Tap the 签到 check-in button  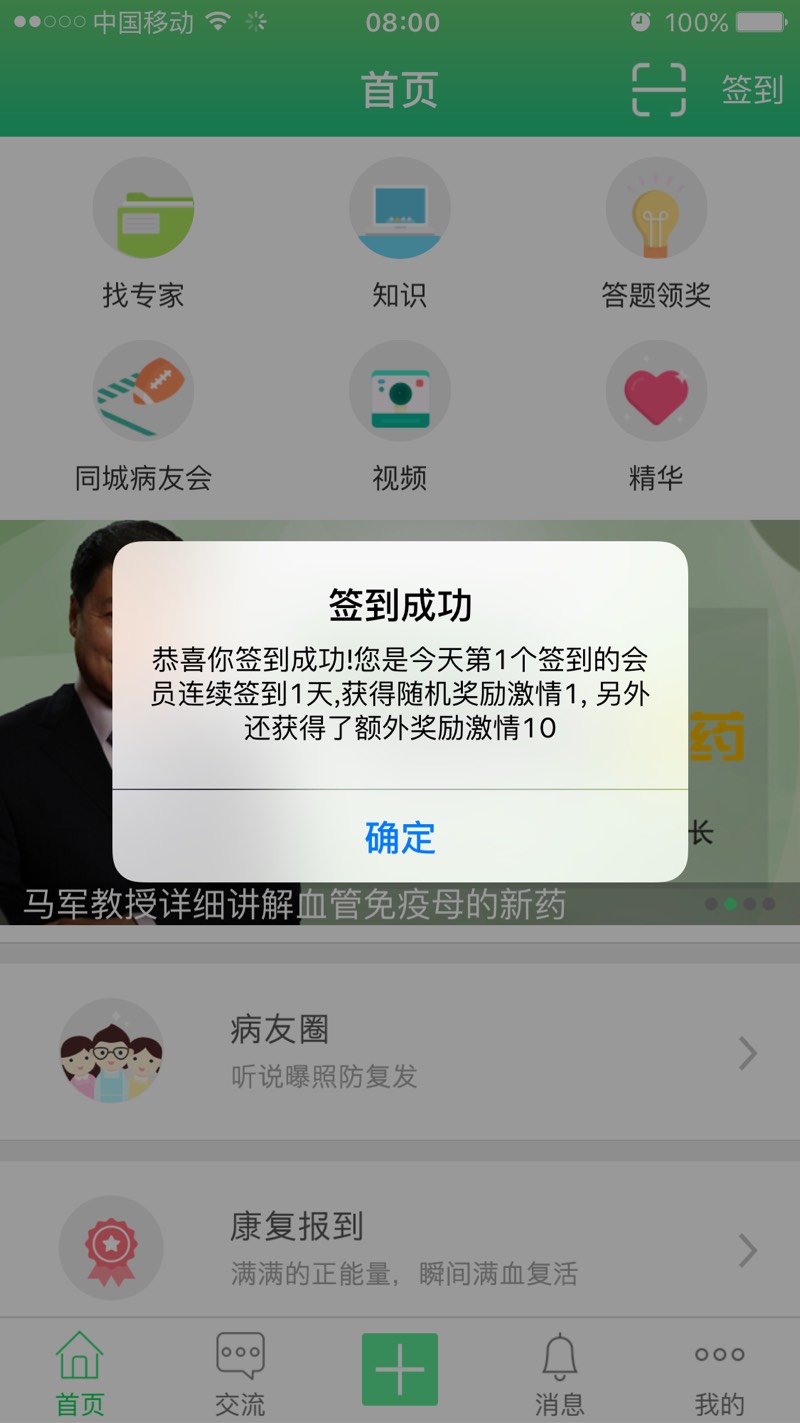pos(752,90)
